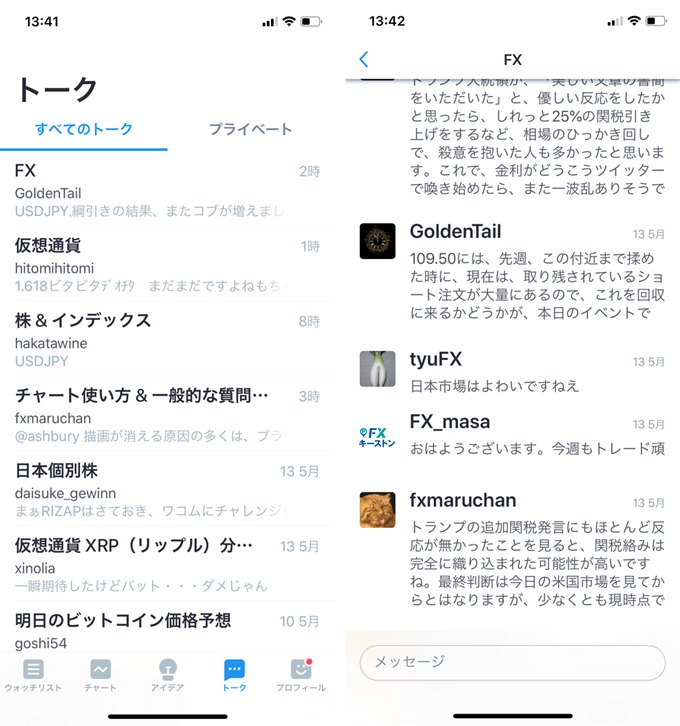Open fxmaruchan's avatar in chat

(x=378, y=510)
